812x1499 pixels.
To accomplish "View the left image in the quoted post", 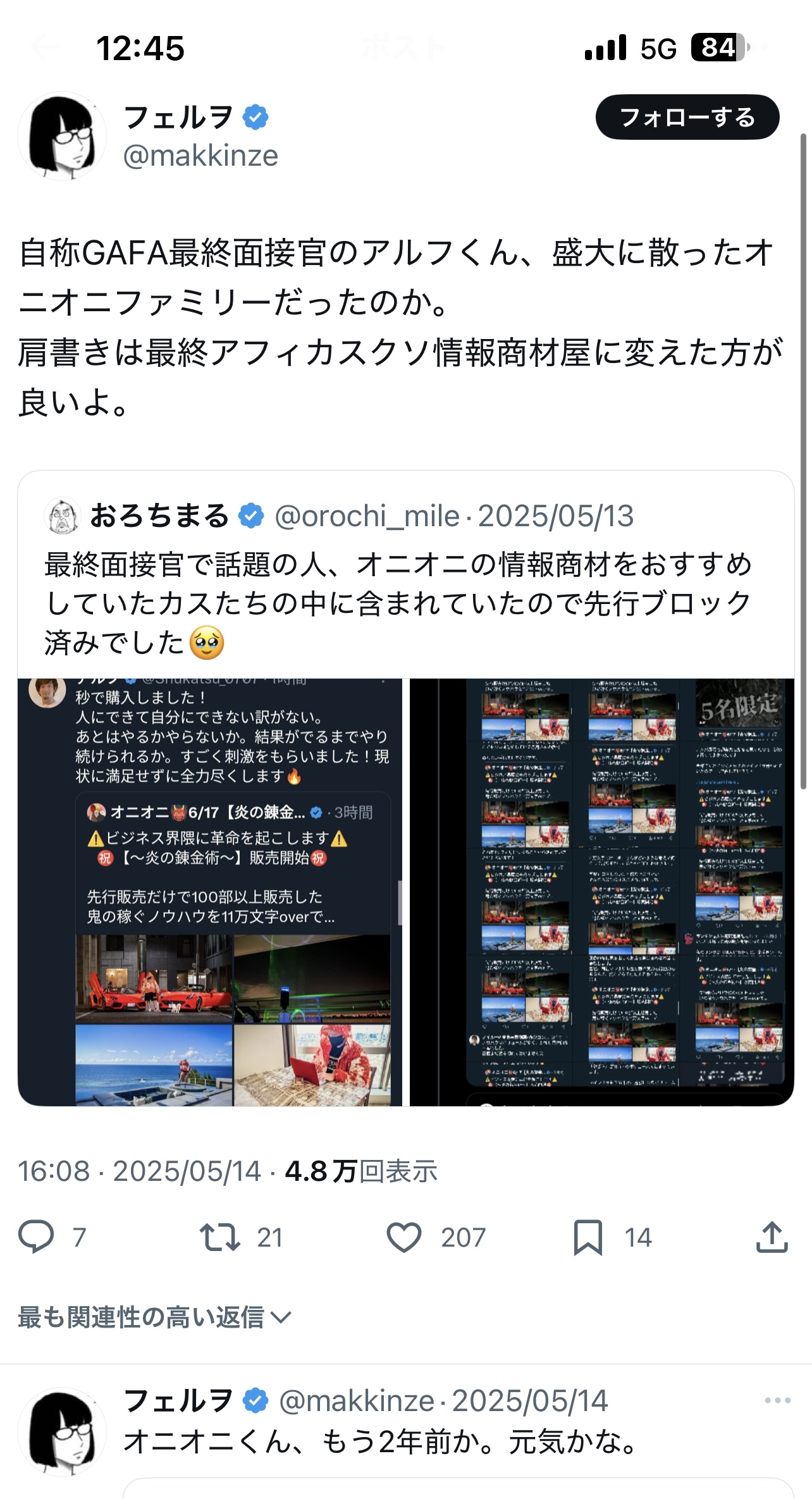I will tap(210, 892).
